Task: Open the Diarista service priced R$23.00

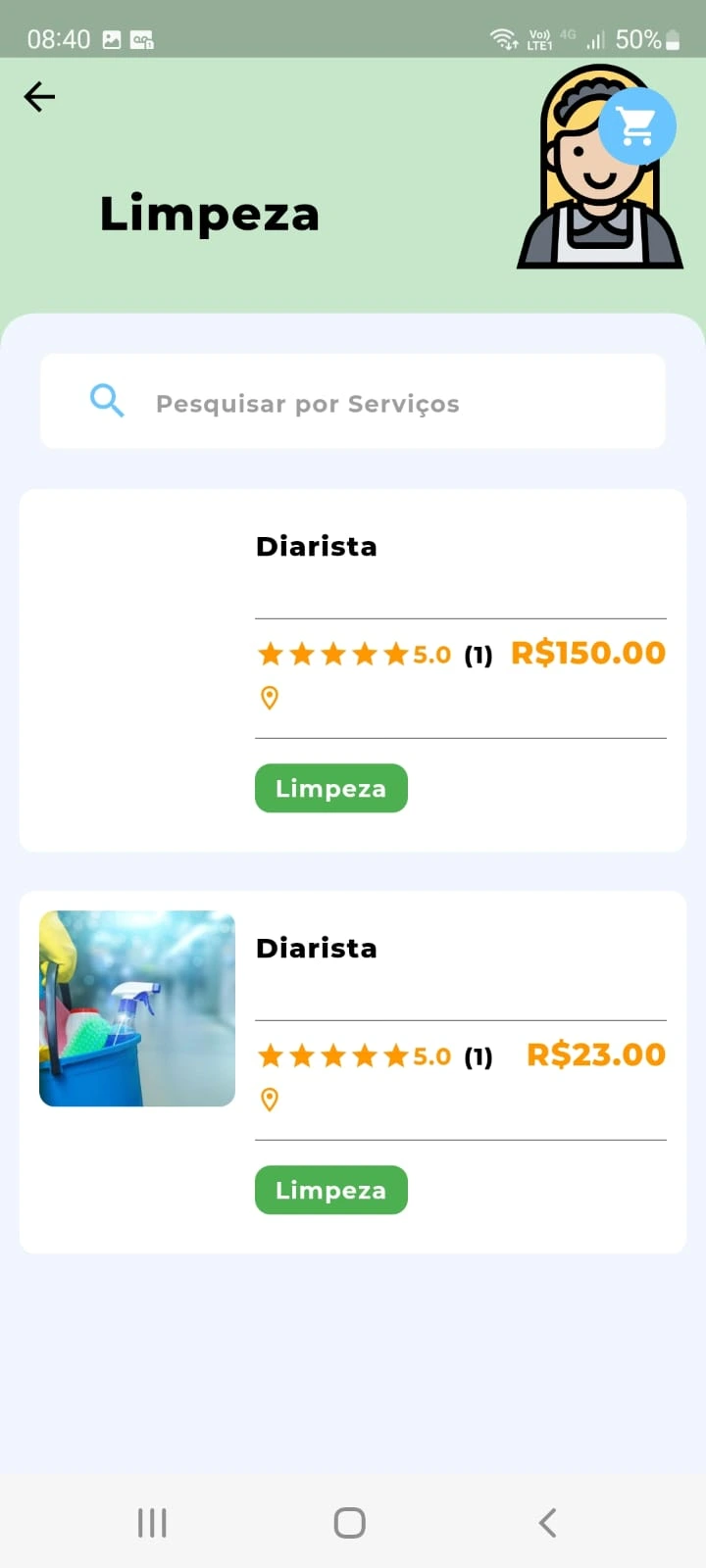Action: click(x=316, y=949)
